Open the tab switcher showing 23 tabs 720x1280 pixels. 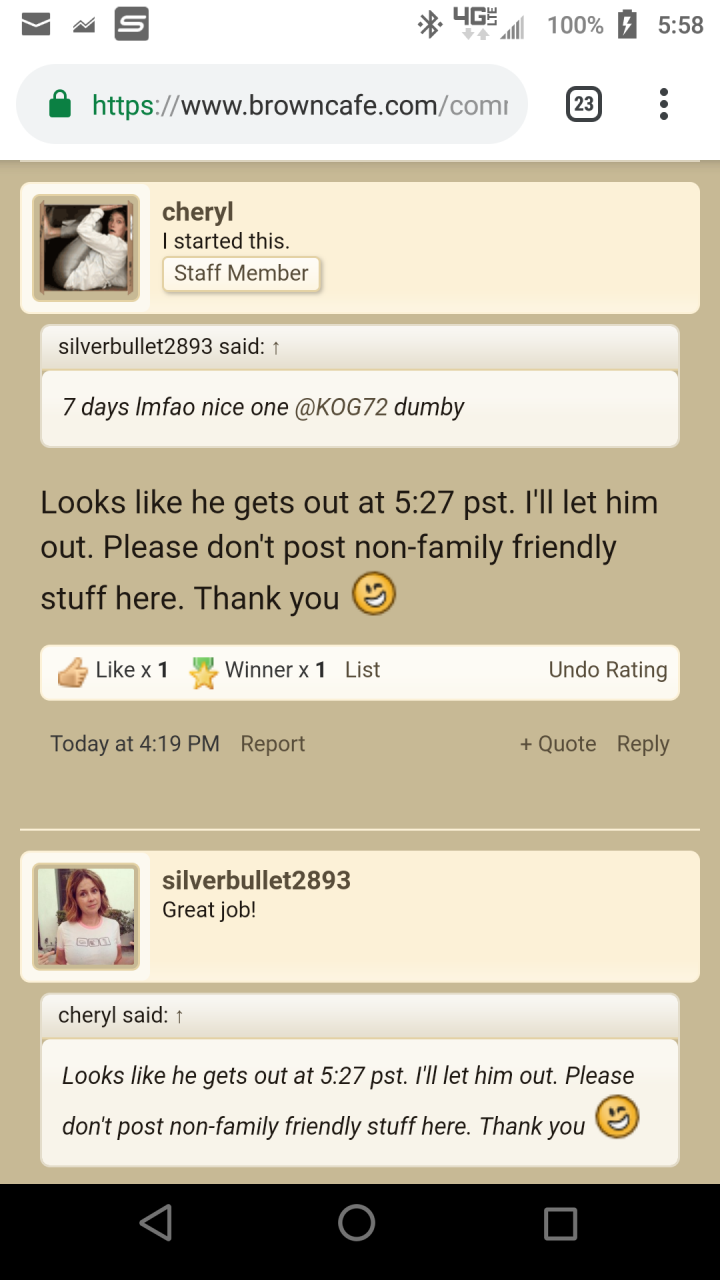click(x=584, y=104)
